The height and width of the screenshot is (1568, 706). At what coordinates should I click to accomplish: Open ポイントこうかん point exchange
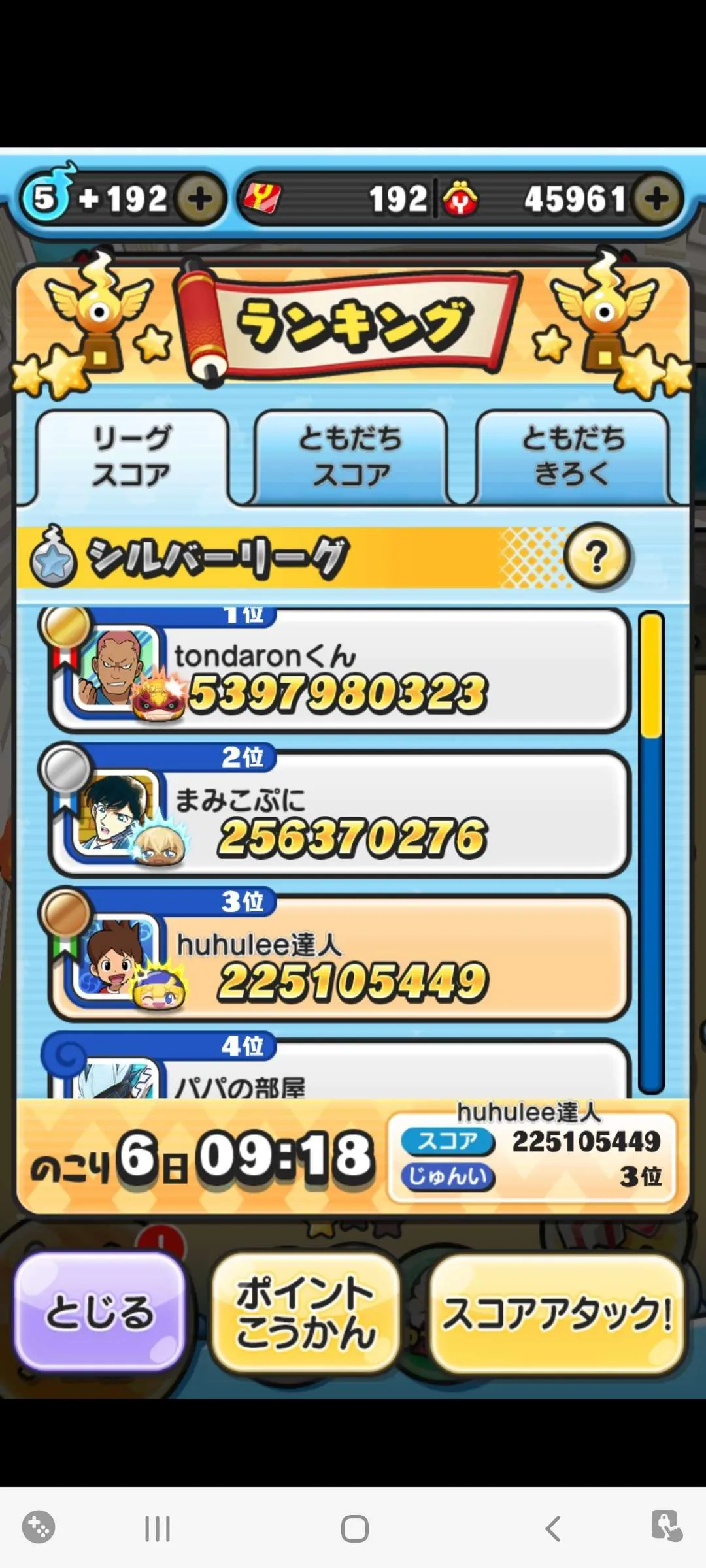(x=305, y=1312)
